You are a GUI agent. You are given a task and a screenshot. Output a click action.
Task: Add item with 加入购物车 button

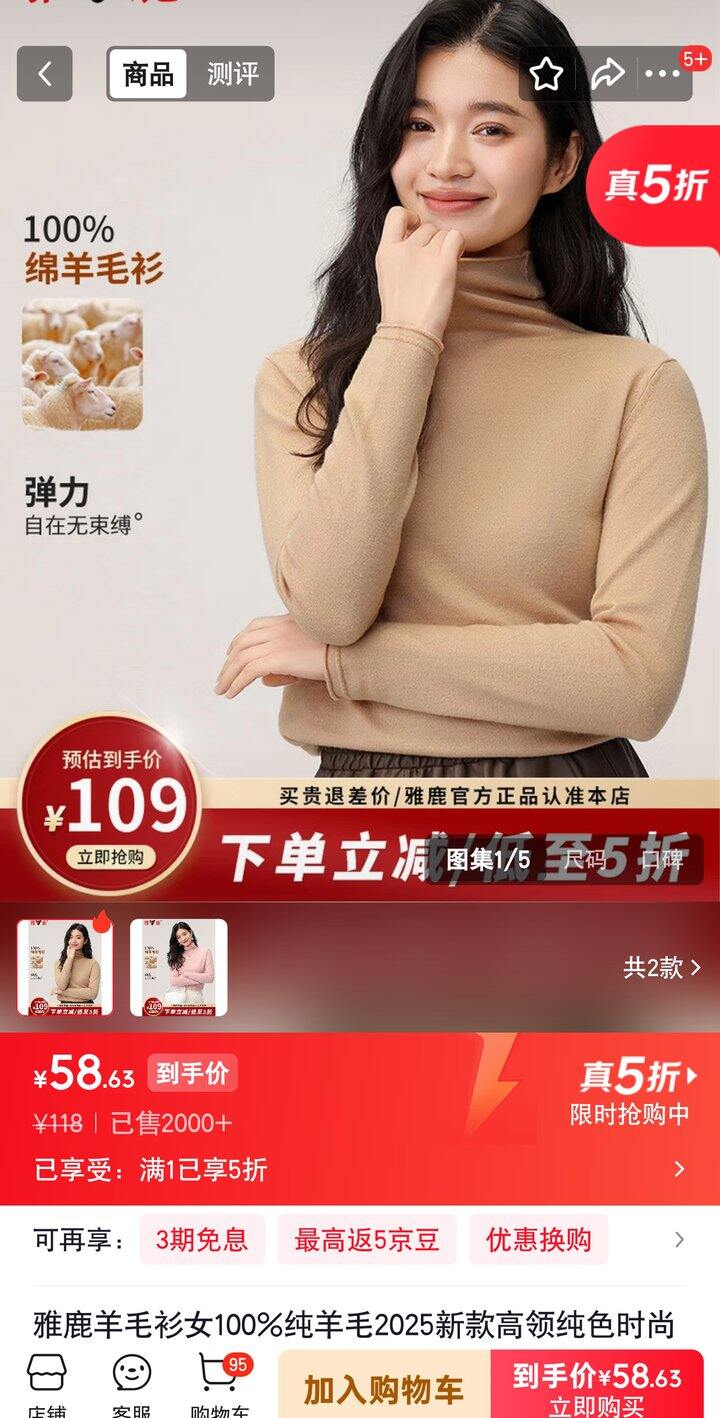click(x=384, y=1388)
